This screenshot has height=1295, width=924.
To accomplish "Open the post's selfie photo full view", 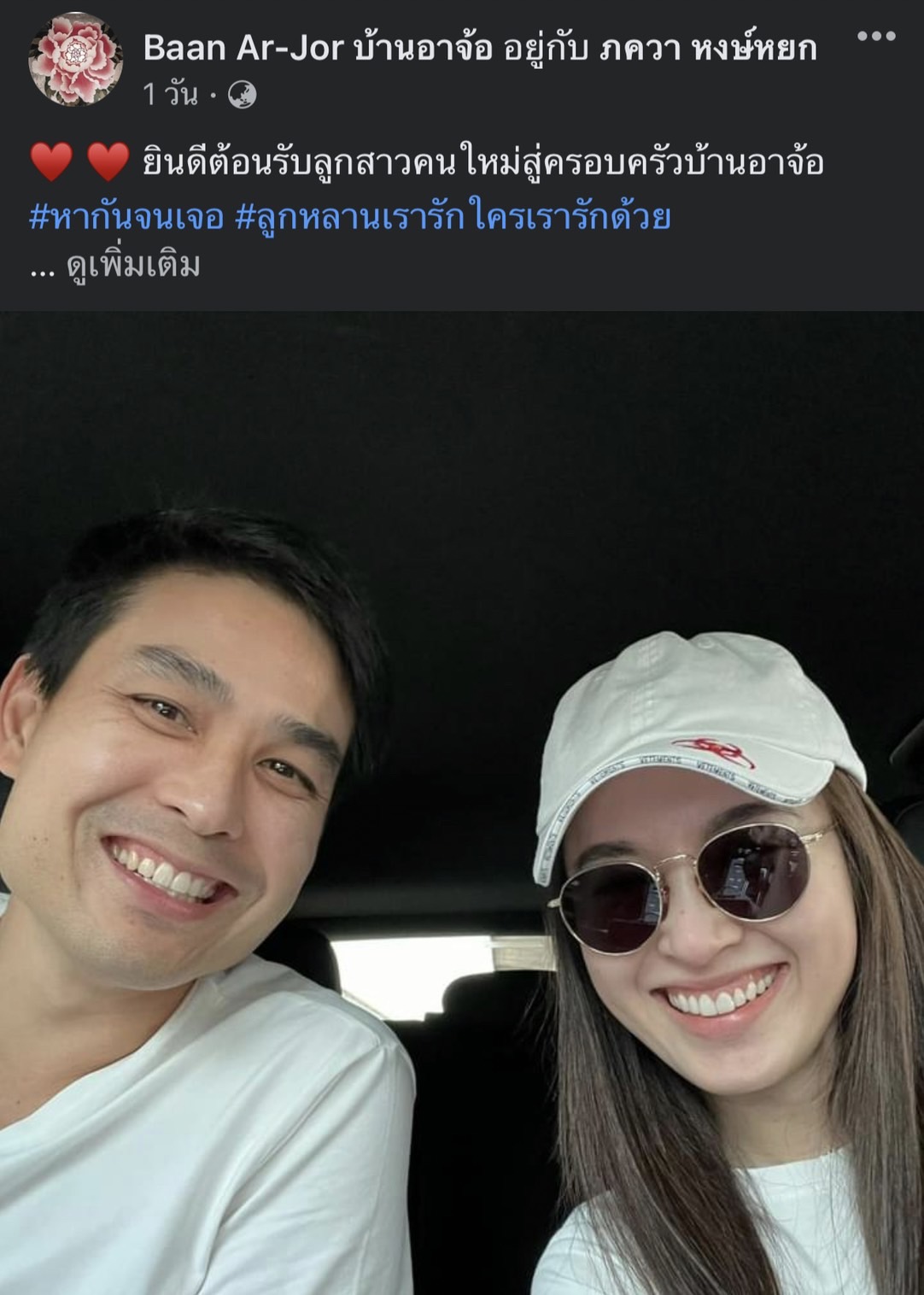I will click(462, 803).
